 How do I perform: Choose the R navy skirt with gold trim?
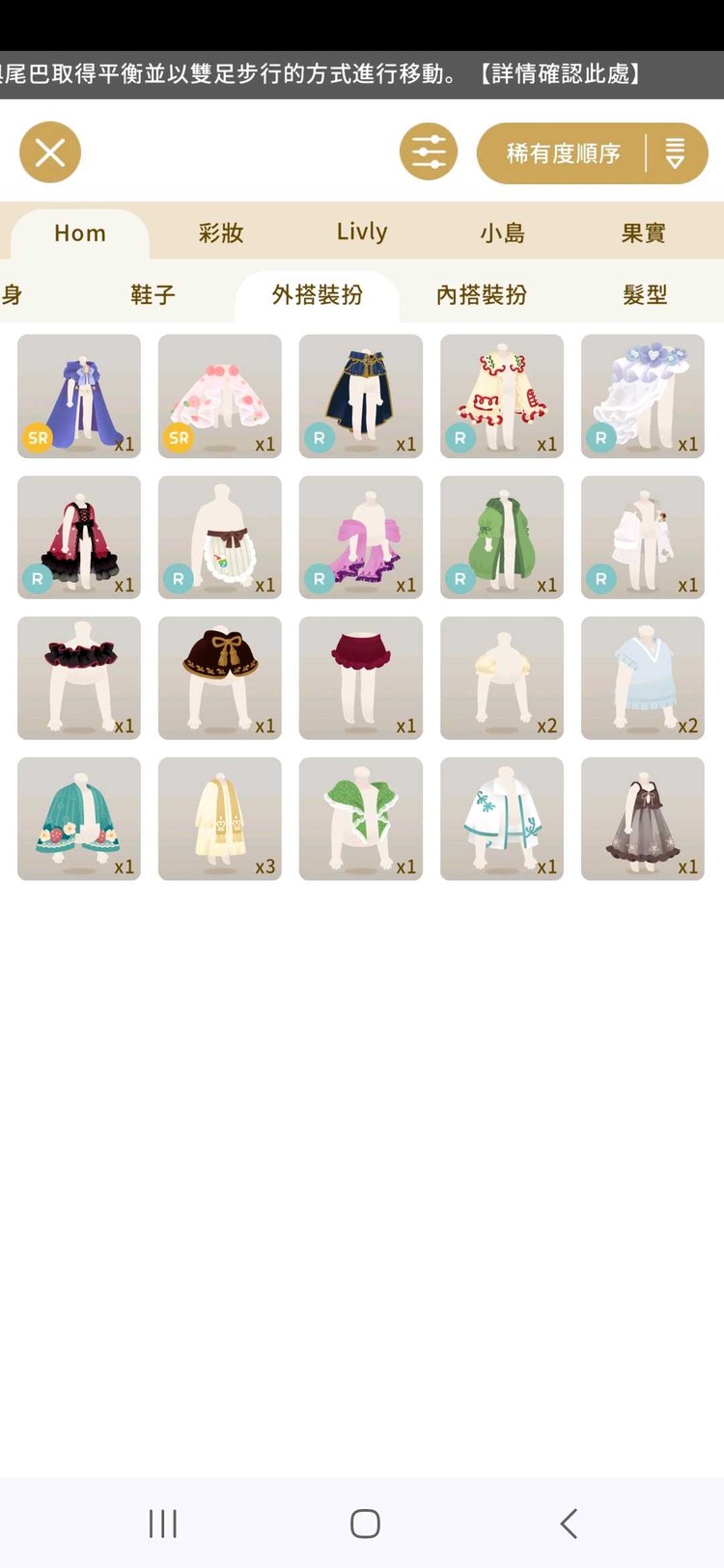click(361, 397)
